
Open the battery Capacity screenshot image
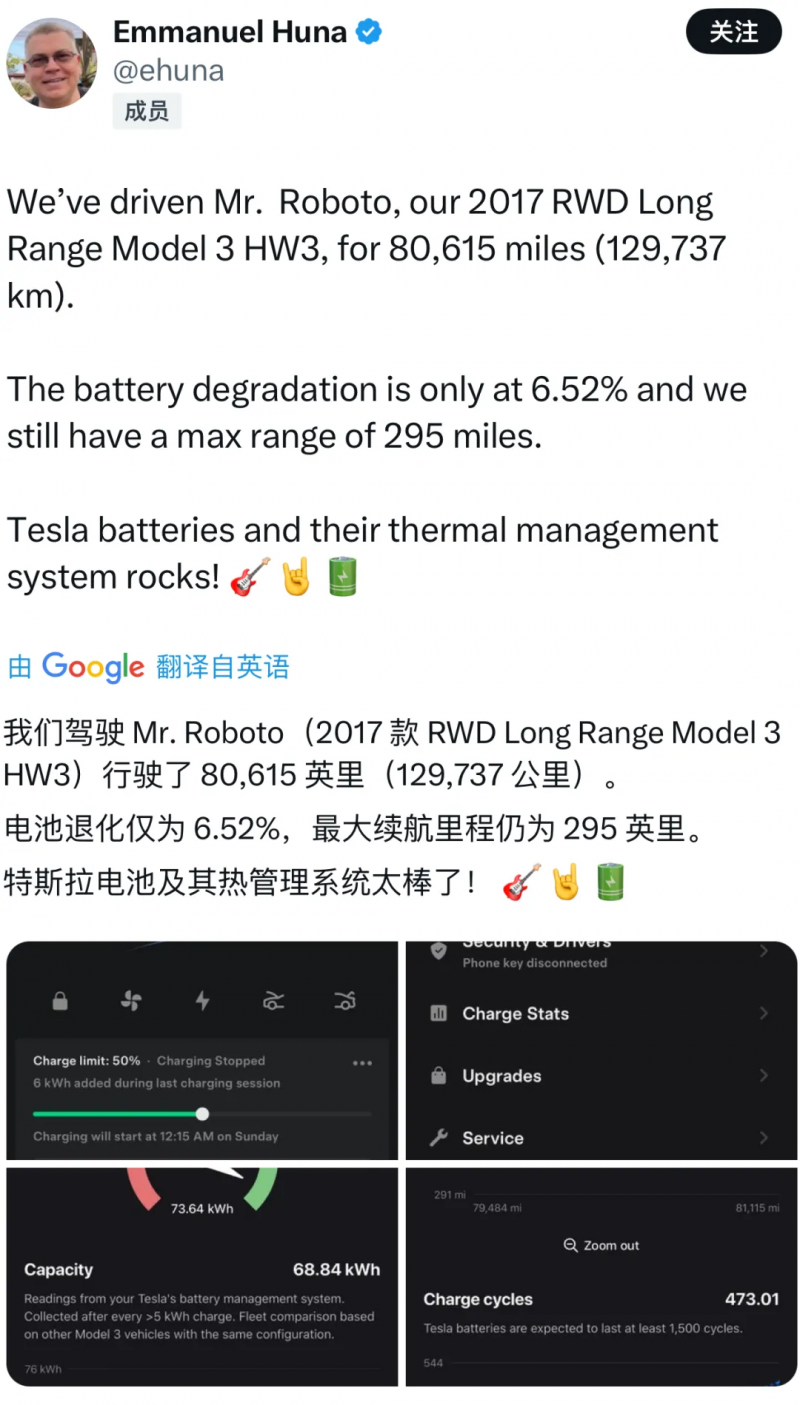202,1276
